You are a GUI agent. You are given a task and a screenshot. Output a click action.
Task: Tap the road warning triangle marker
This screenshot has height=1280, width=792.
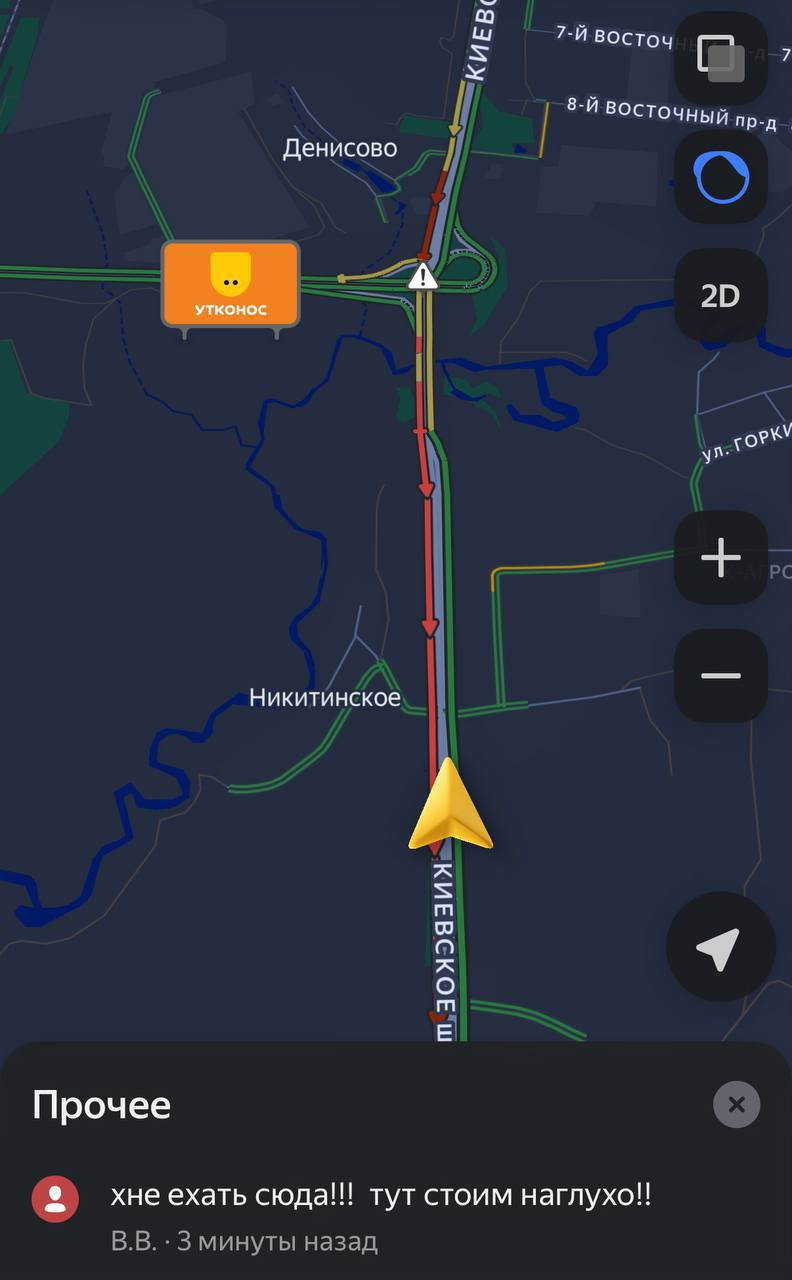tap(423, 276)
